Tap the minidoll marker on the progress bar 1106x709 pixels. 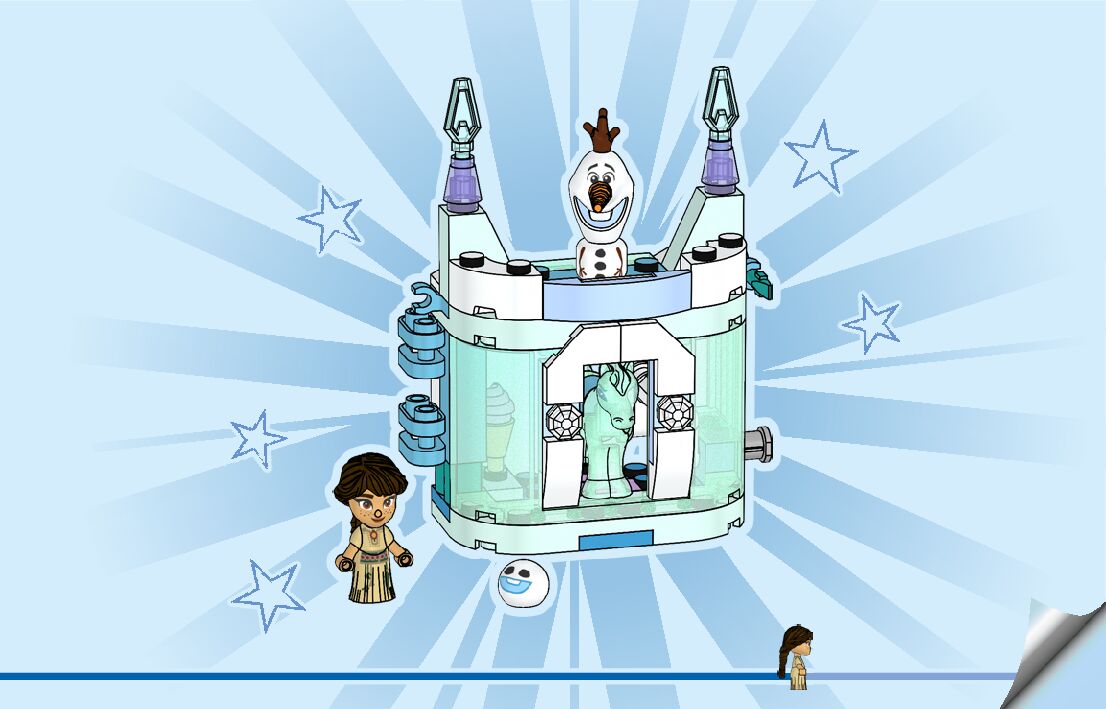click(796, 657)
